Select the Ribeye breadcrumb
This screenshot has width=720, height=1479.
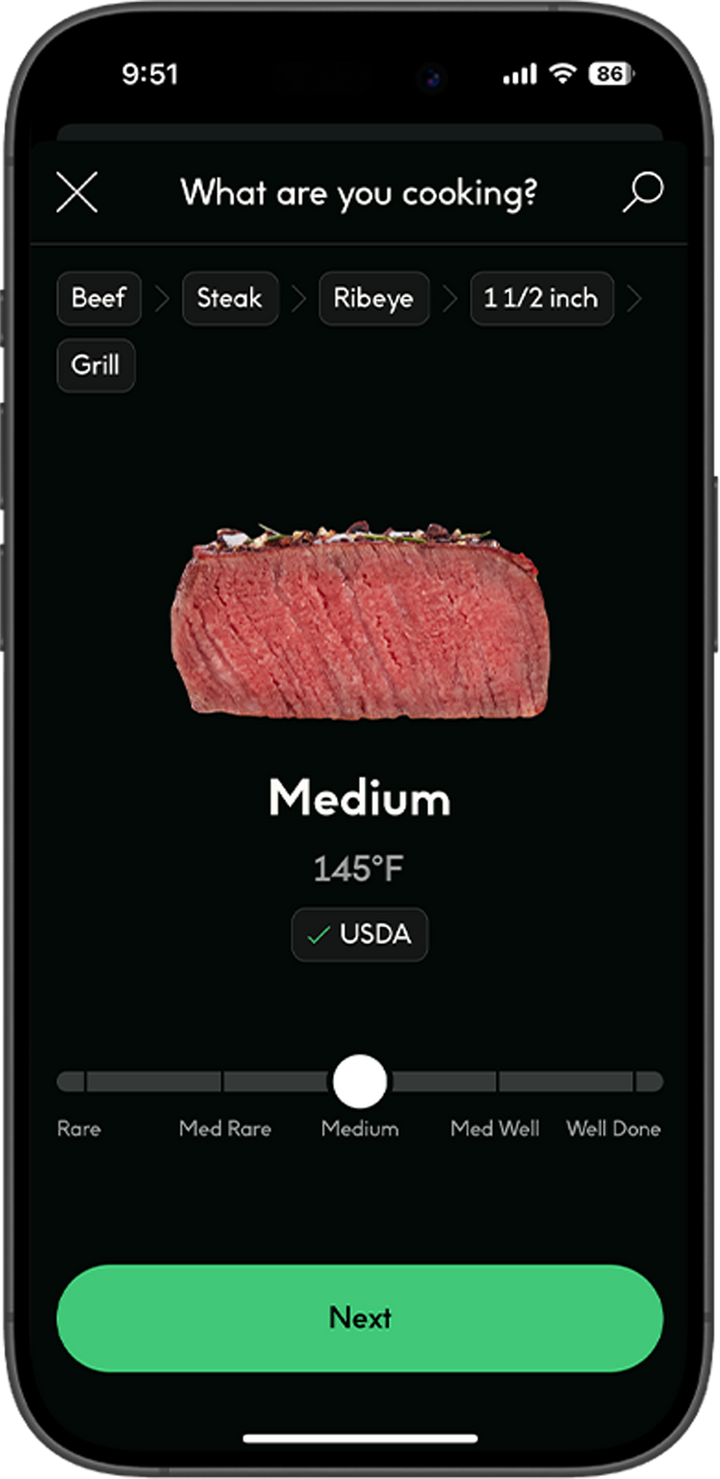(x=373, y=298)
